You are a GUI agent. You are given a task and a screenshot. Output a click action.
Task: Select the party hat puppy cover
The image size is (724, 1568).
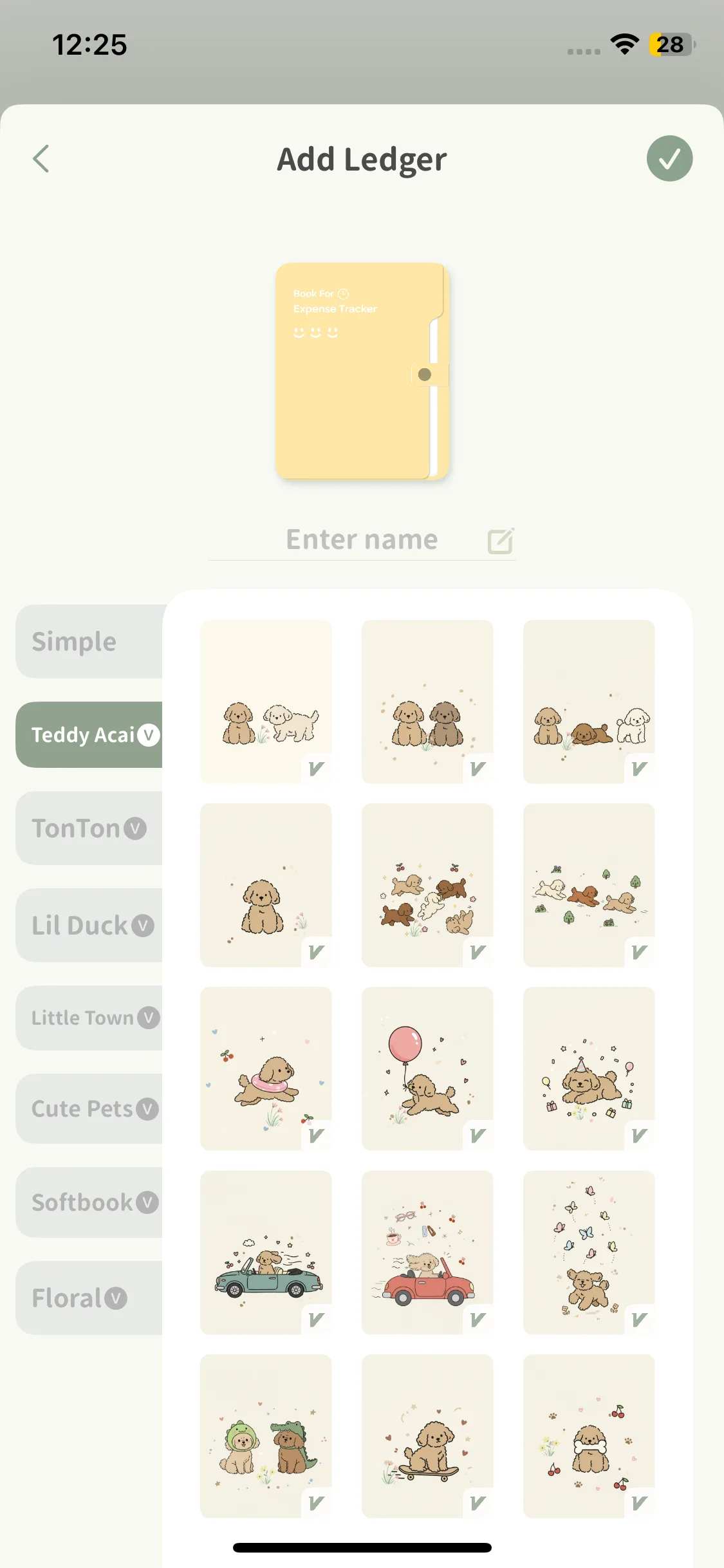(x=589, y=1069)
